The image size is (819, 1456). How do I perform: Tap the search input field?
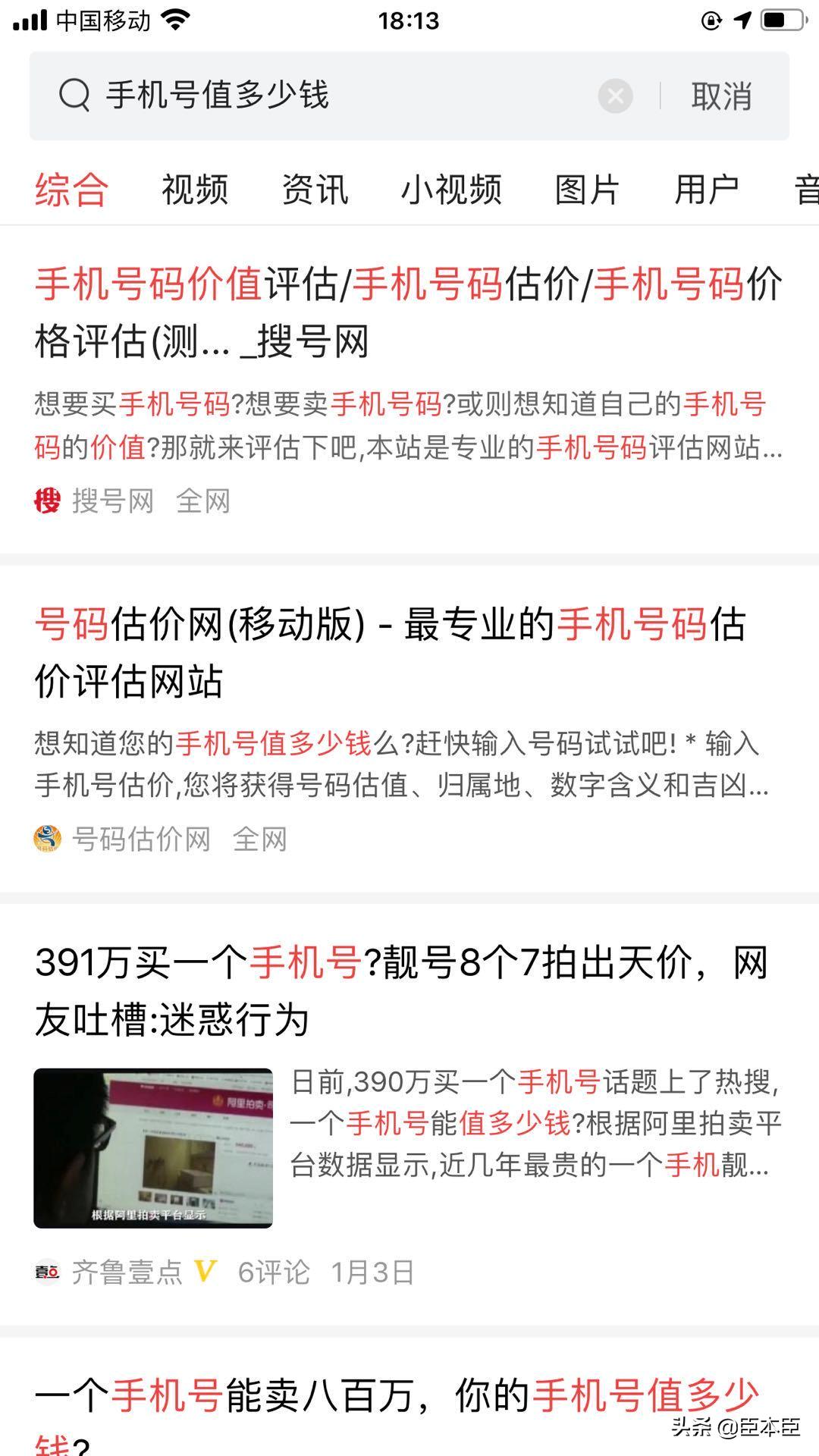click(318, 94)
